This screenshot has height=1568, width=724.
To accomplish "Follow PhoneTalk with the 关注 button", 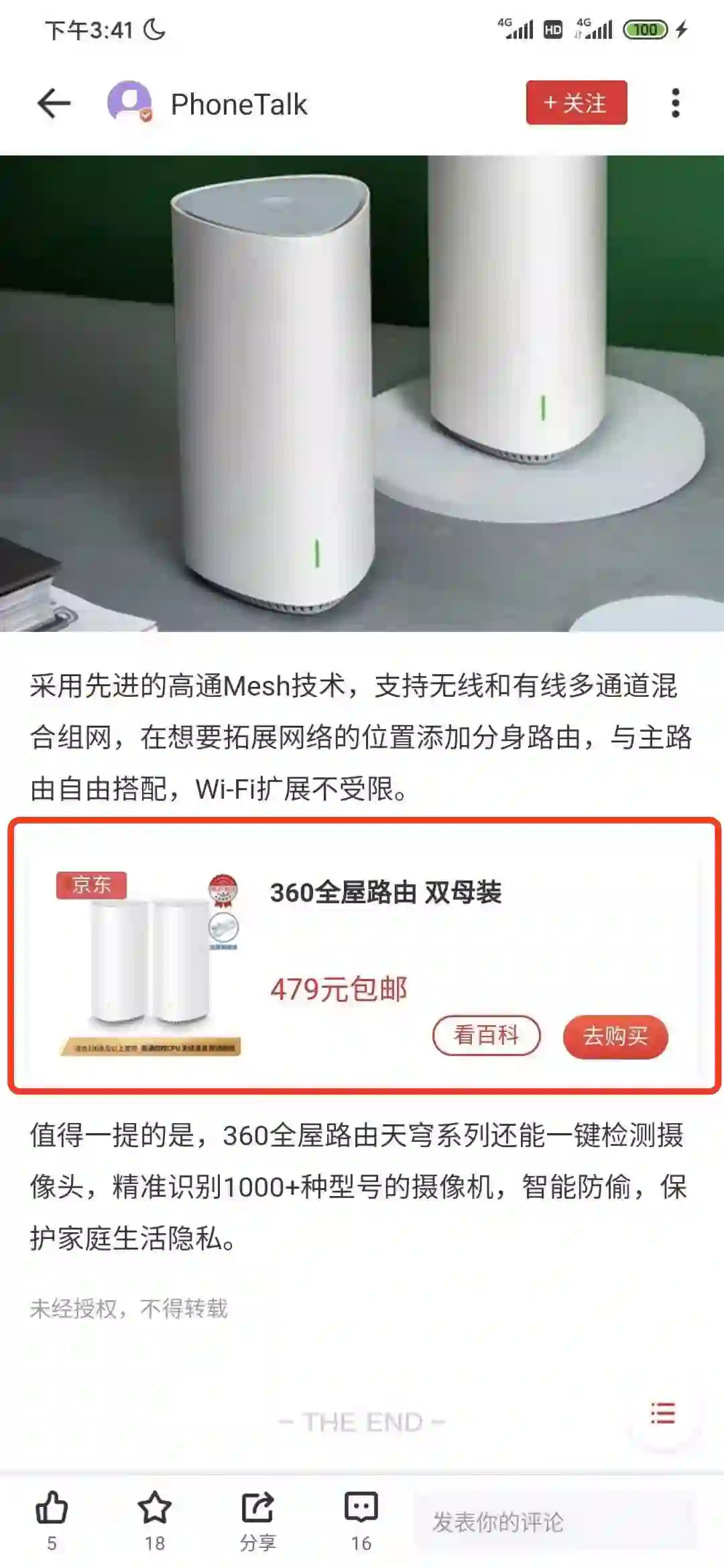I will point(576,103).
